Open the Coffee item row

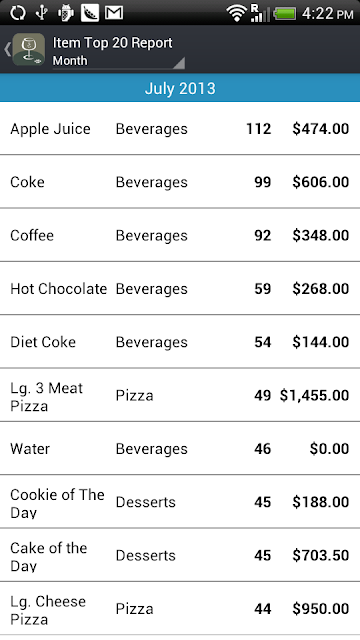[180, 235]
